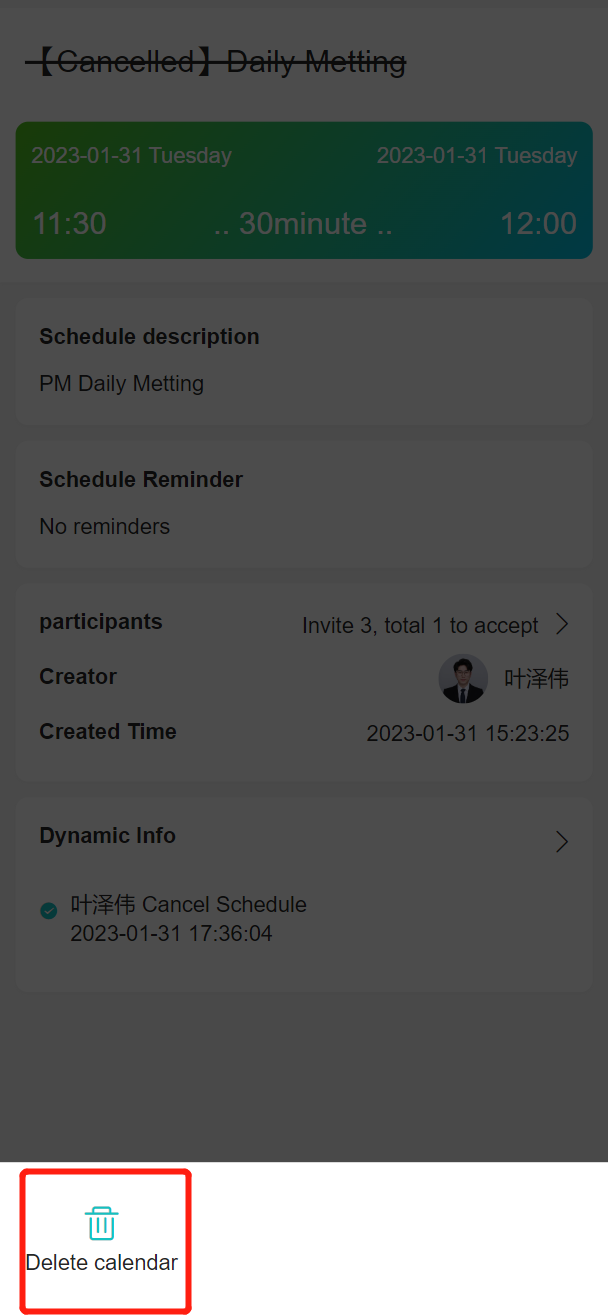The height and width of the screenshot is (1316, 608).
Task: Expand Dynamic Info details
Action: (x=561, y=841)
